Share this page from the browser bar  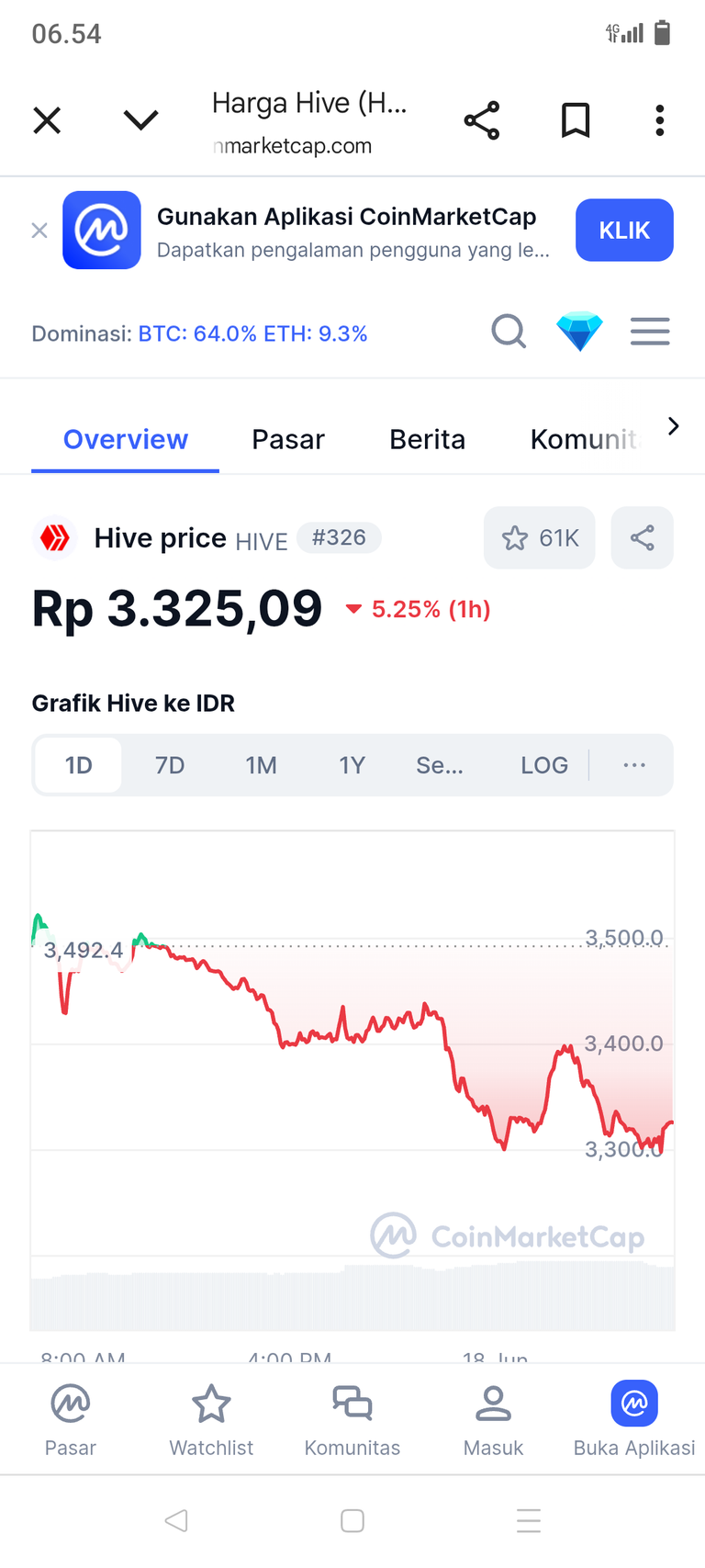482,120
